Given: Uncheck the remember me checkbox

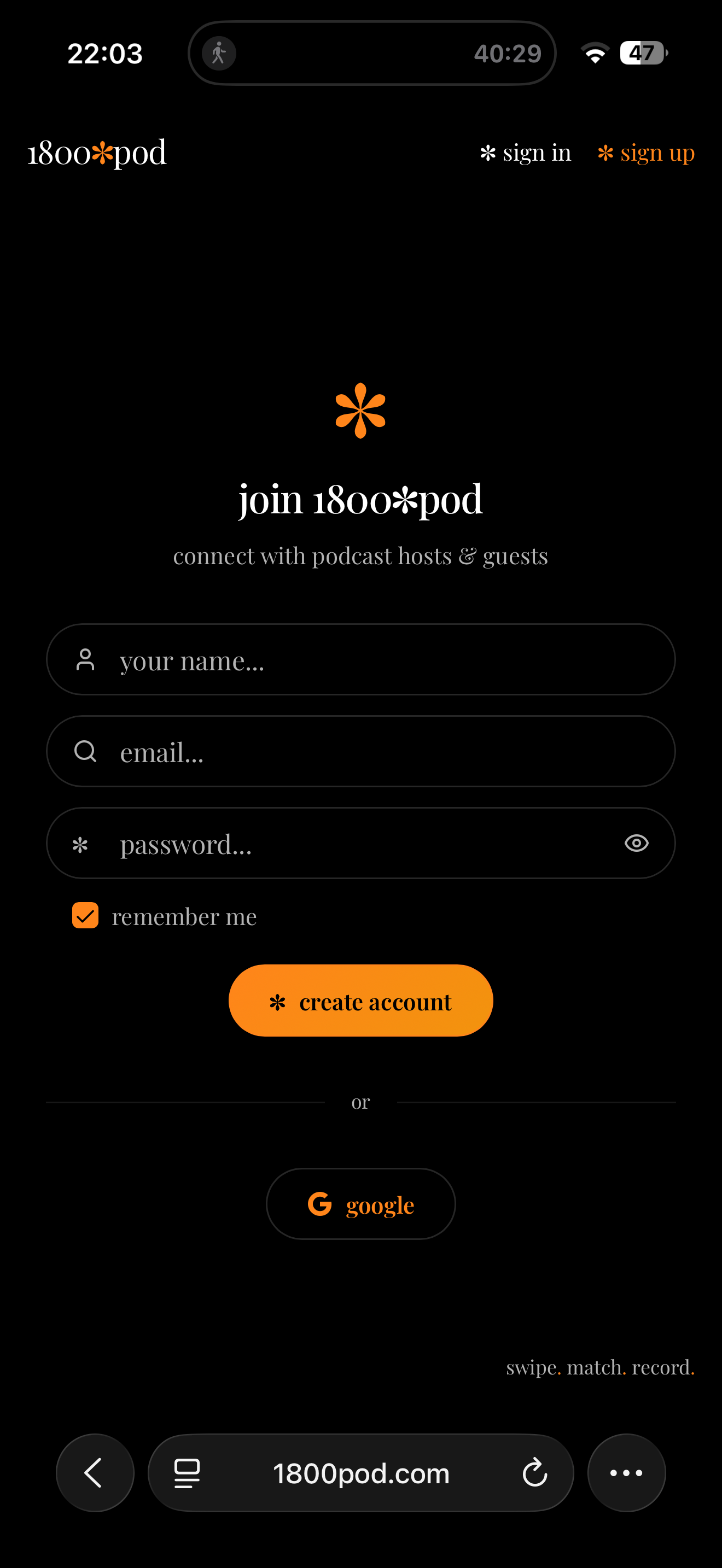Looking at the screenshot, I should pos(85,915).
